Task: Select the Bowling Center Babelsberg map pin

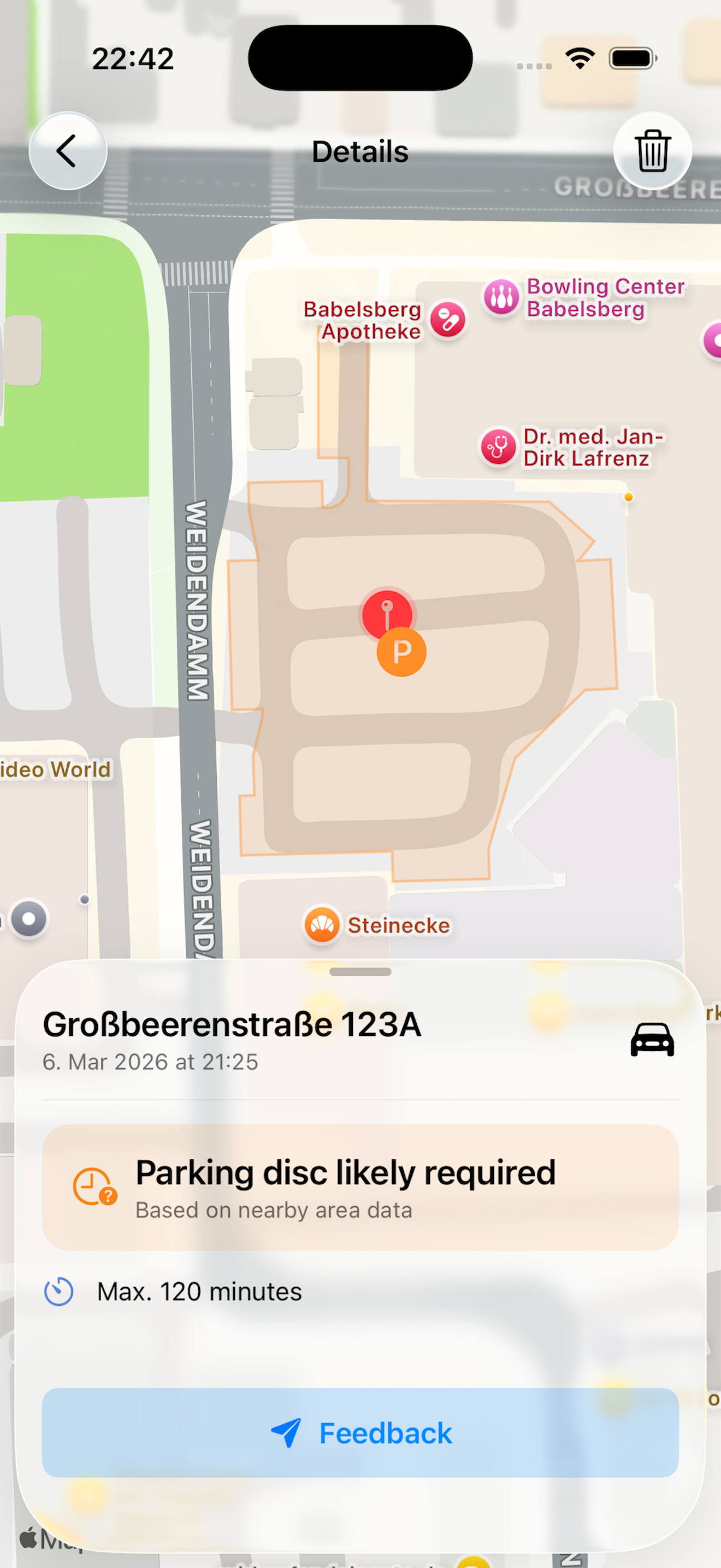Action: point(500,297)
